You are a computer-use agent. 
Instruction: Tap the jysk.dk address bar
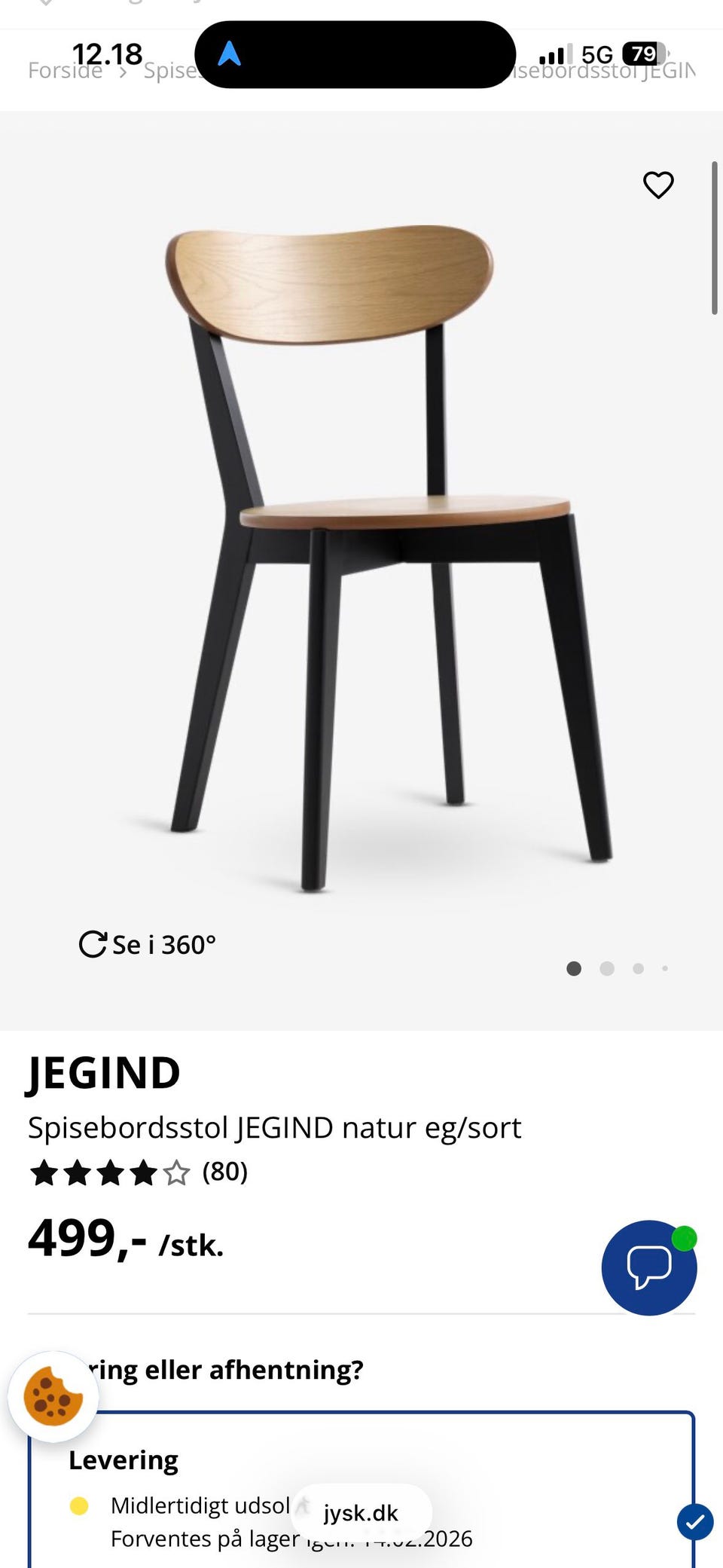tap(361, 1512)
